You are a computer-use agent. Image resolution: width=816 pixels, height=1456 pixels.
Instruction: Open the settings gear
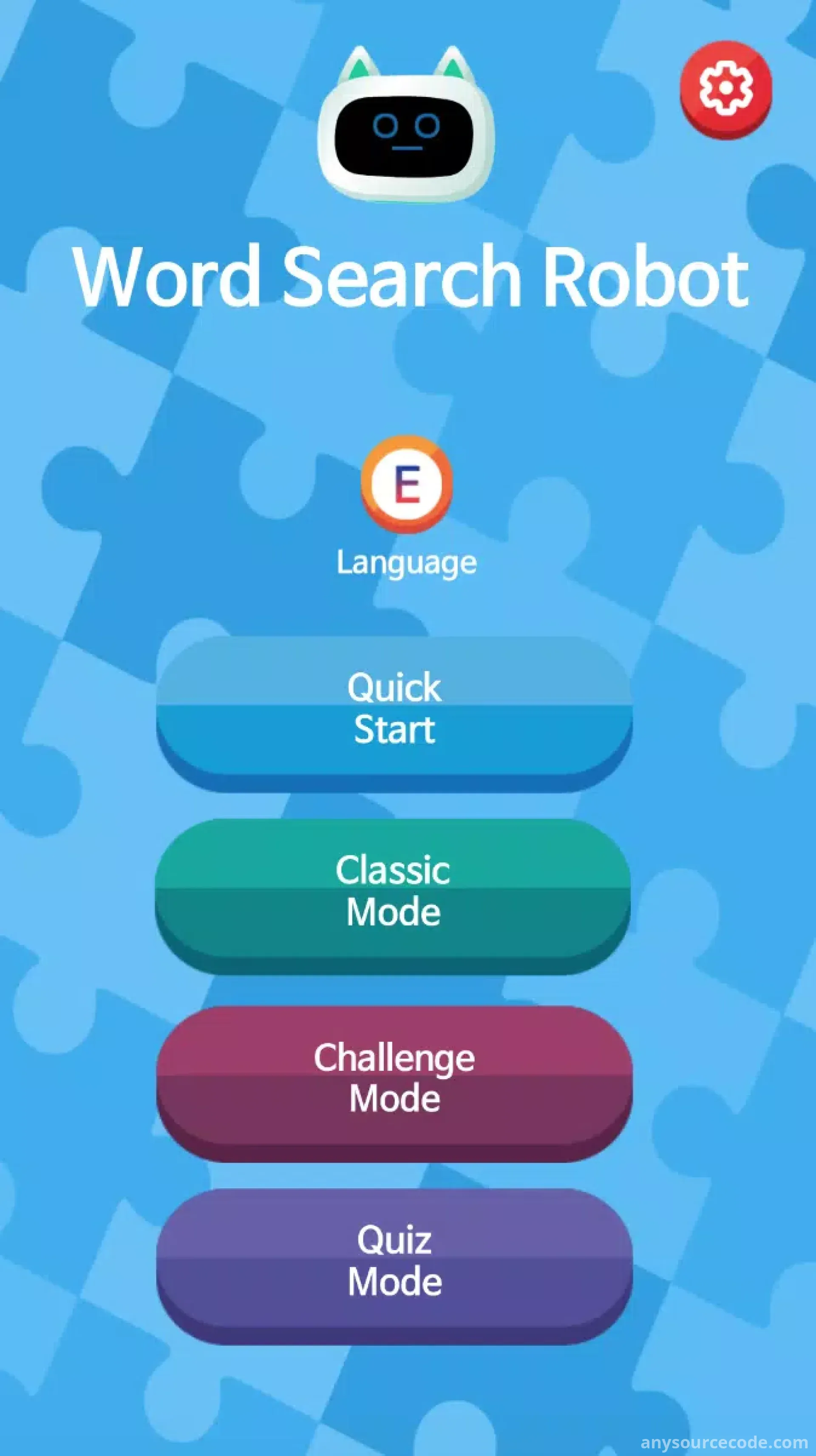[x=726, y=89]
